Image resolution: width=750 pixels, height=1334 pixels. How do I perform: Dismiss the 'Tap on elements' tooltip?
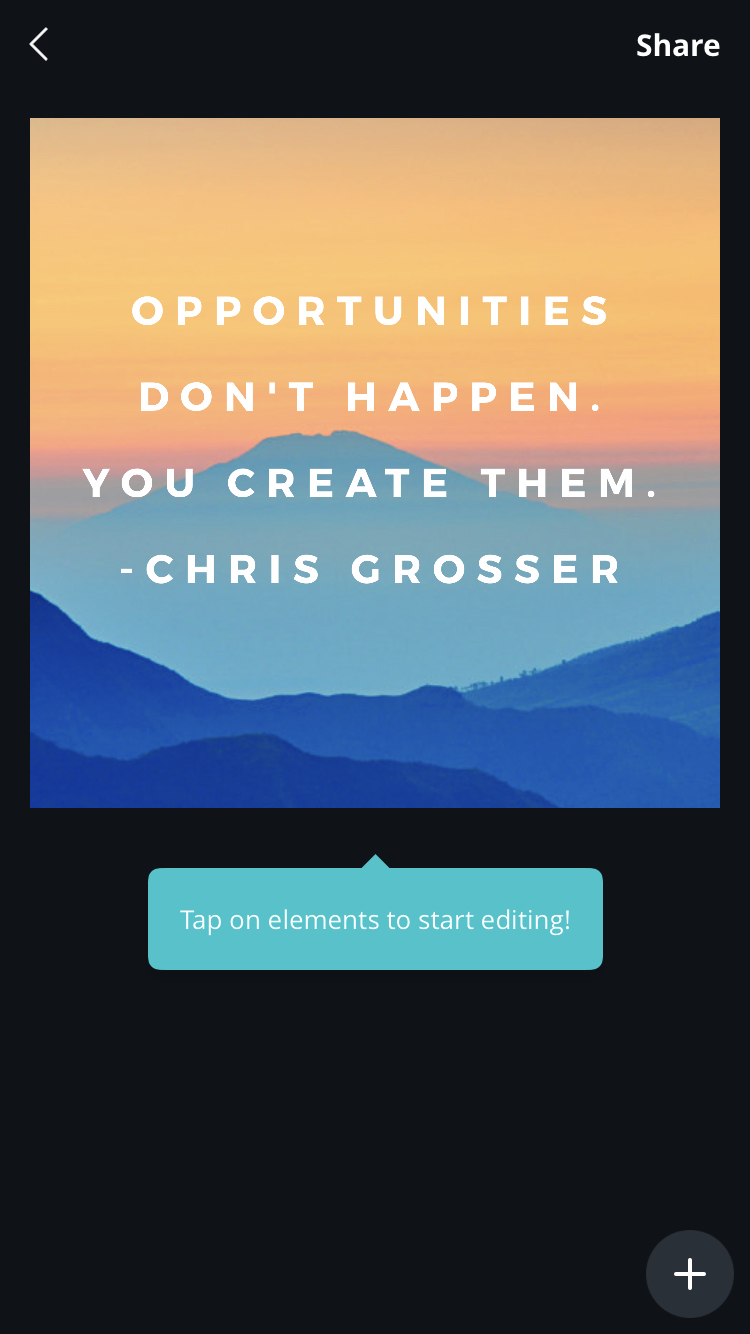coord(375,919)
